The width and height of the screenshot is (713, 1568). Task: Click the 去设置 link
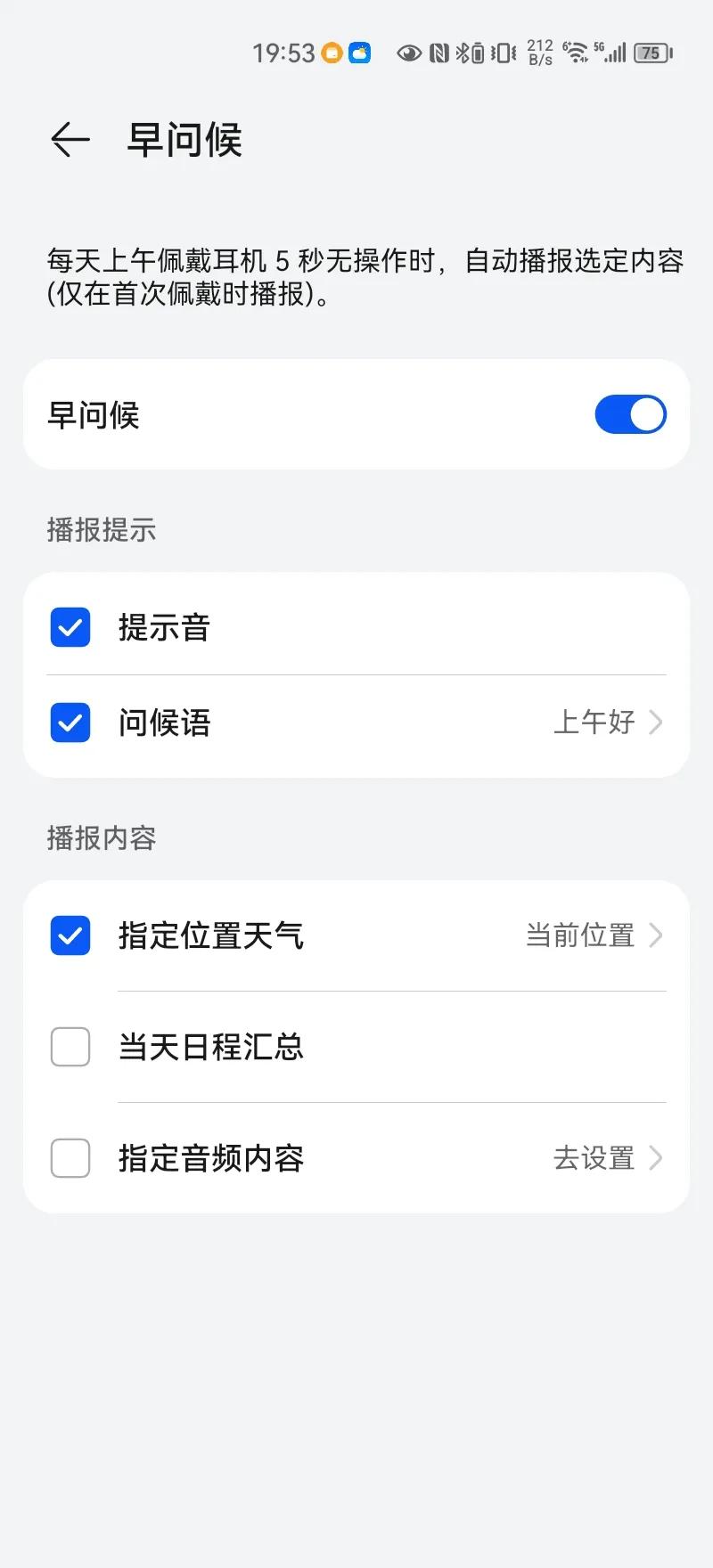click(593, 1158)
